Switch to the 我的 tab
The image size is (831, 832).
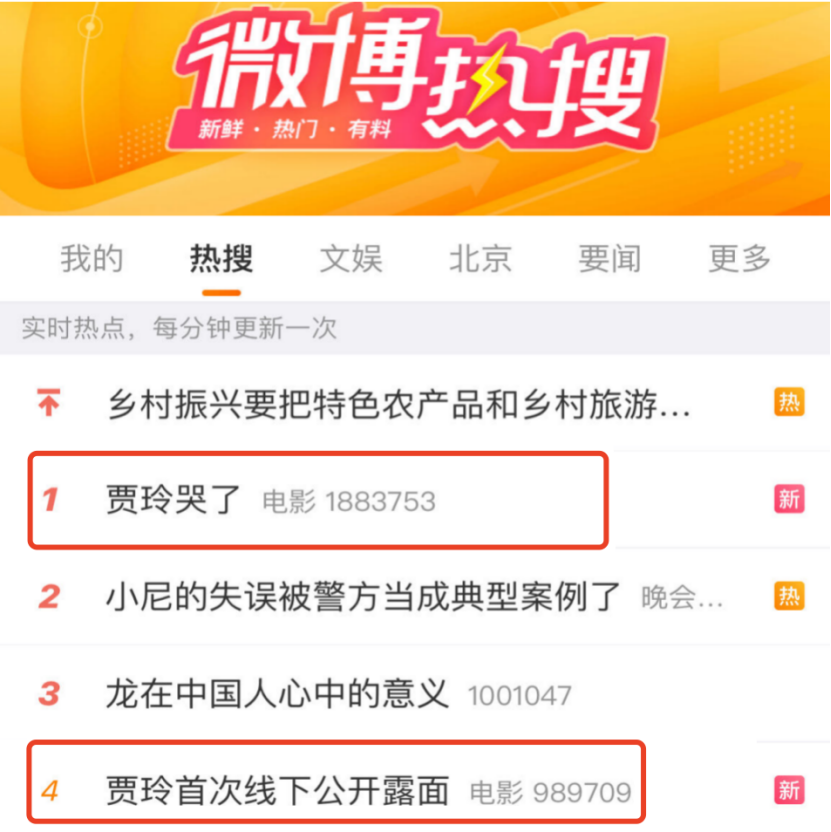click(x=91, y=259)
